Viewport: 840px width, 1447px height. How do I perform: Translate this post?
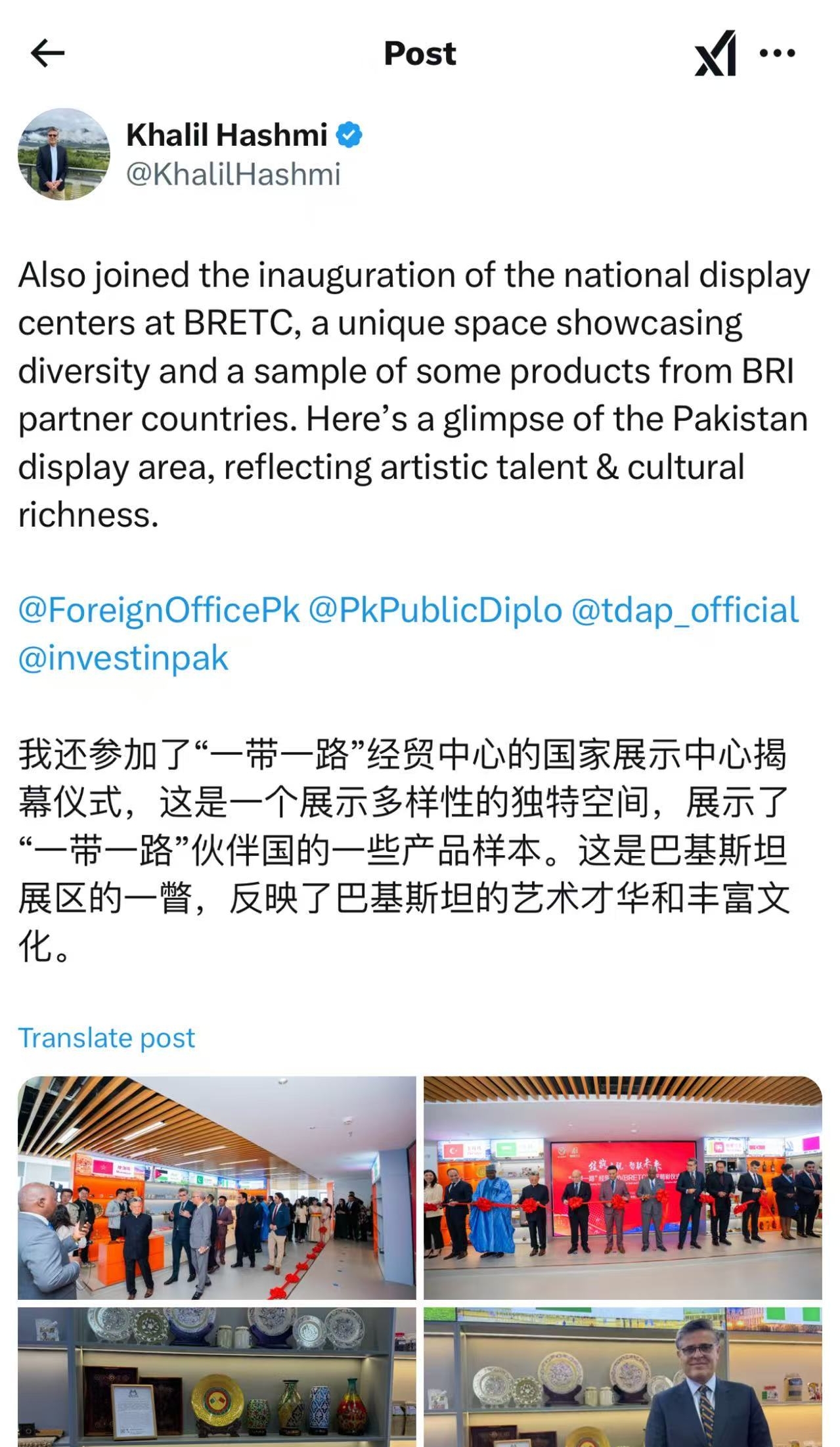click(106, 1038)
